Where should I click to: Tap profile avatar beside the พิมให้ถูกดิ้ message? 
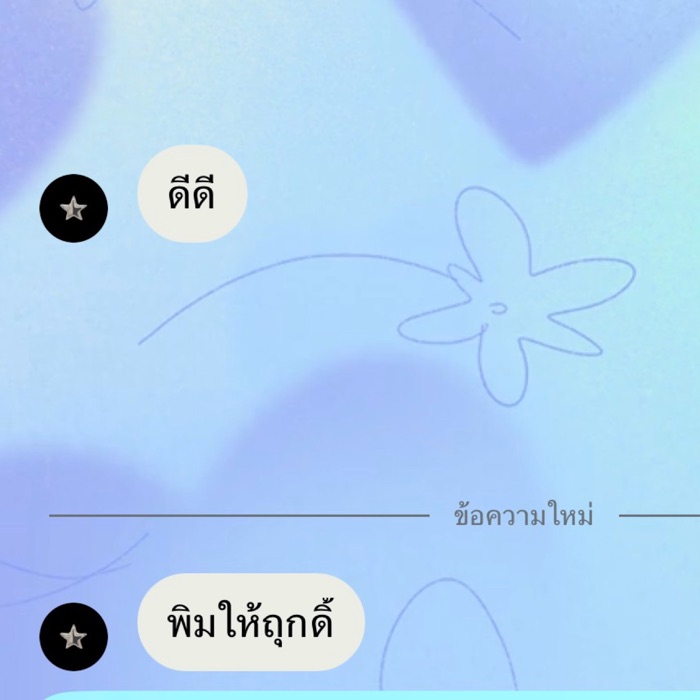(x=73, y=636)
